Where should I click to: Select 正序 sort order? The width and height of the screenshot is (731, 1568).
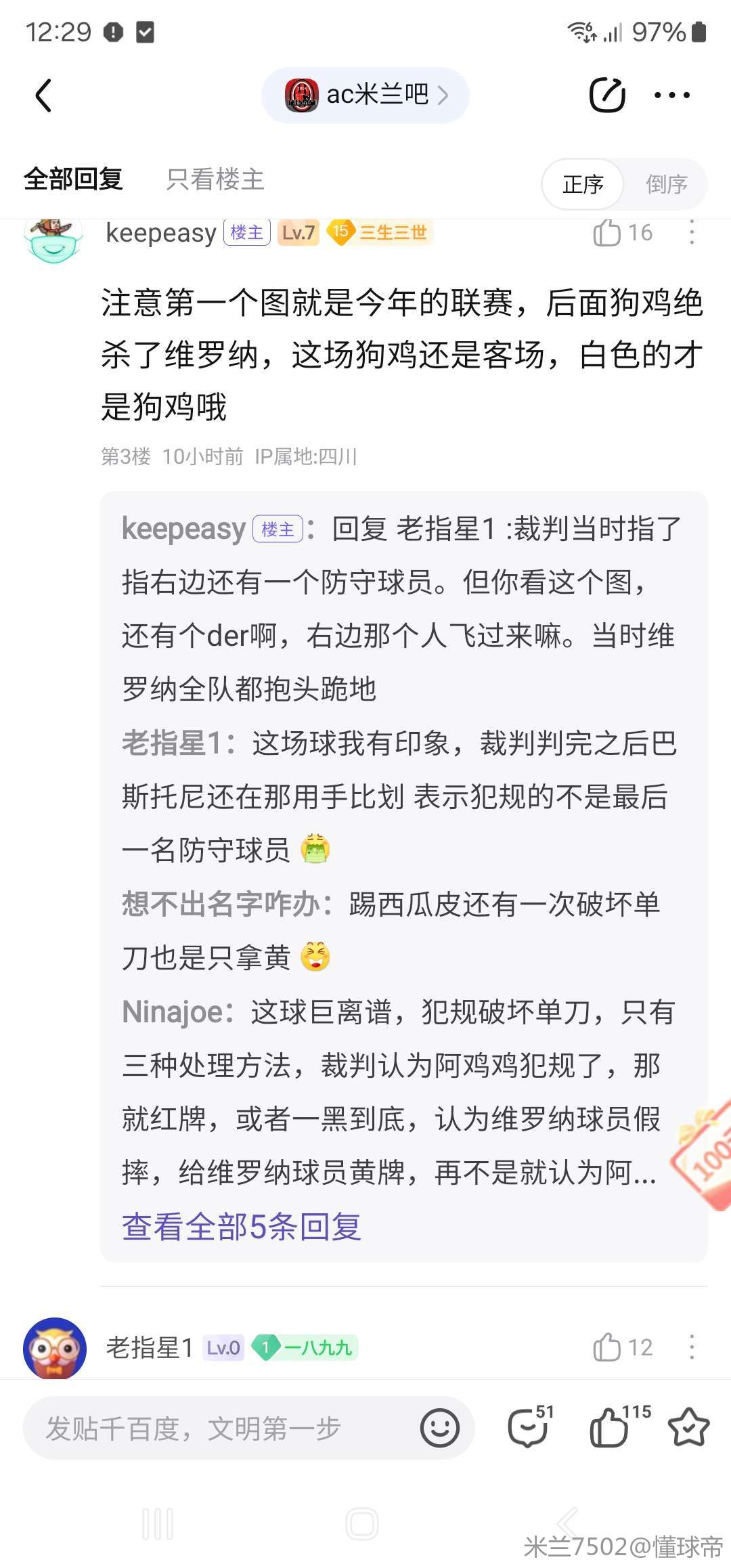[x=583, y=184]
